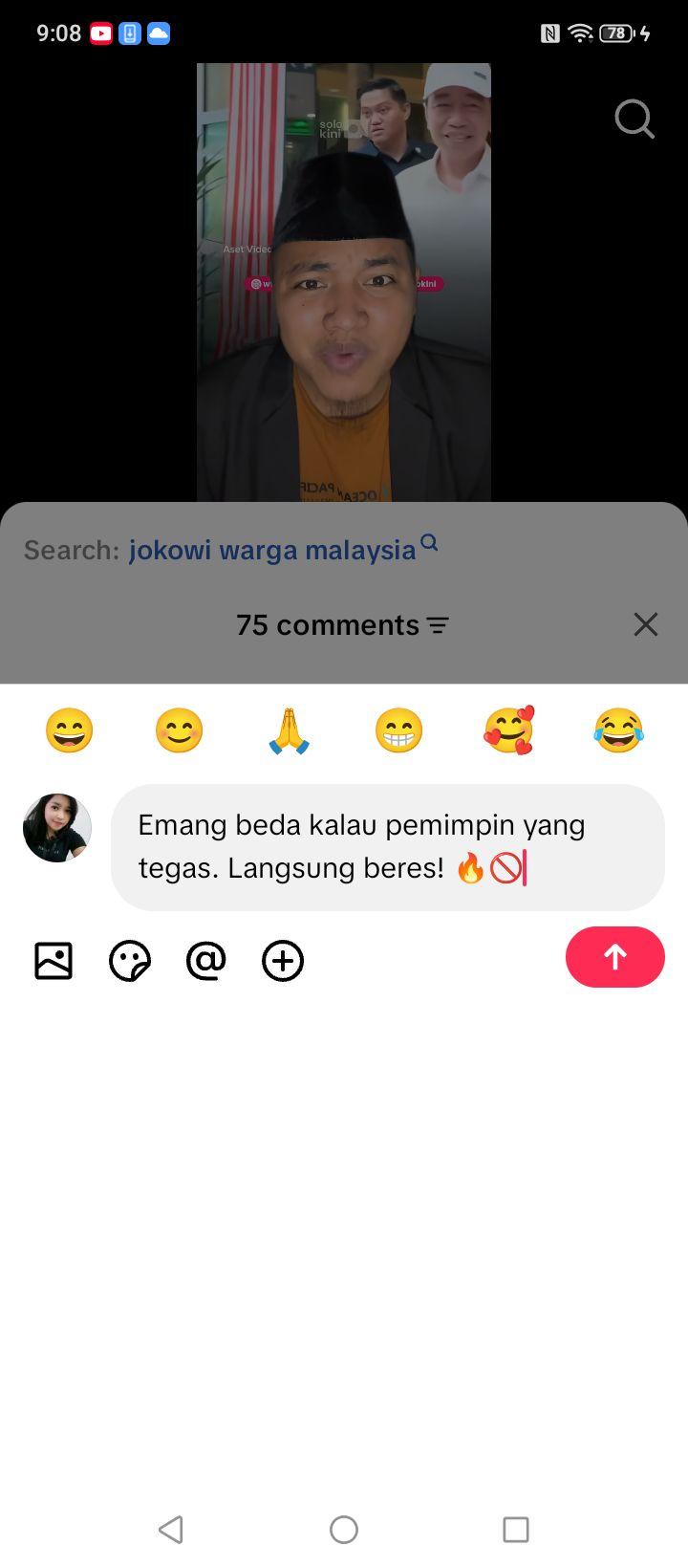Viewport: 688px width, 1568px height.
Task: Close the comments panel
Action: pos(646,624)
